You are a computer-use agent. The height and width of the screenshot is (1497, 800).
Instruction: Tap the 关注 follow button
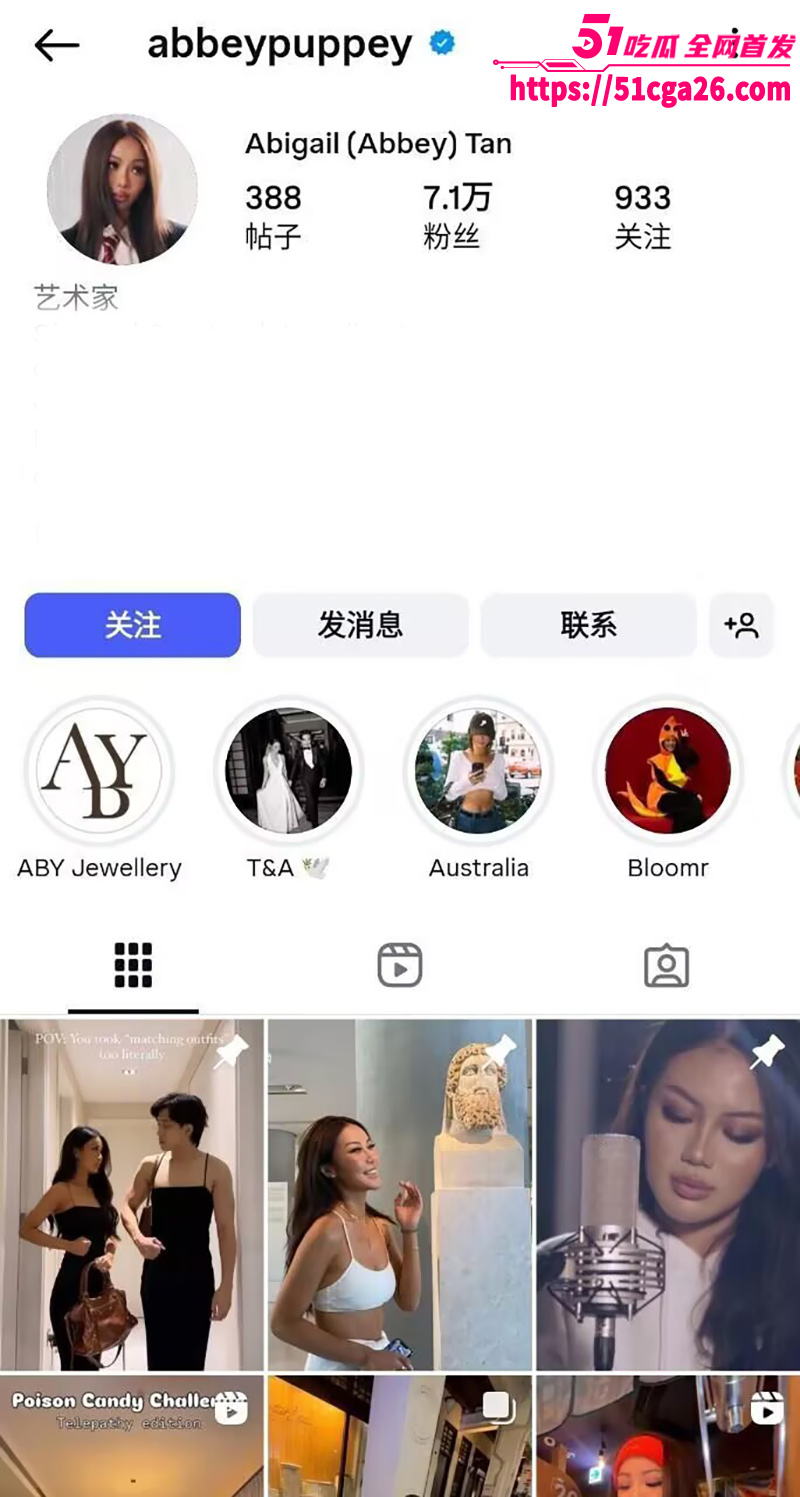click(132, 624)
